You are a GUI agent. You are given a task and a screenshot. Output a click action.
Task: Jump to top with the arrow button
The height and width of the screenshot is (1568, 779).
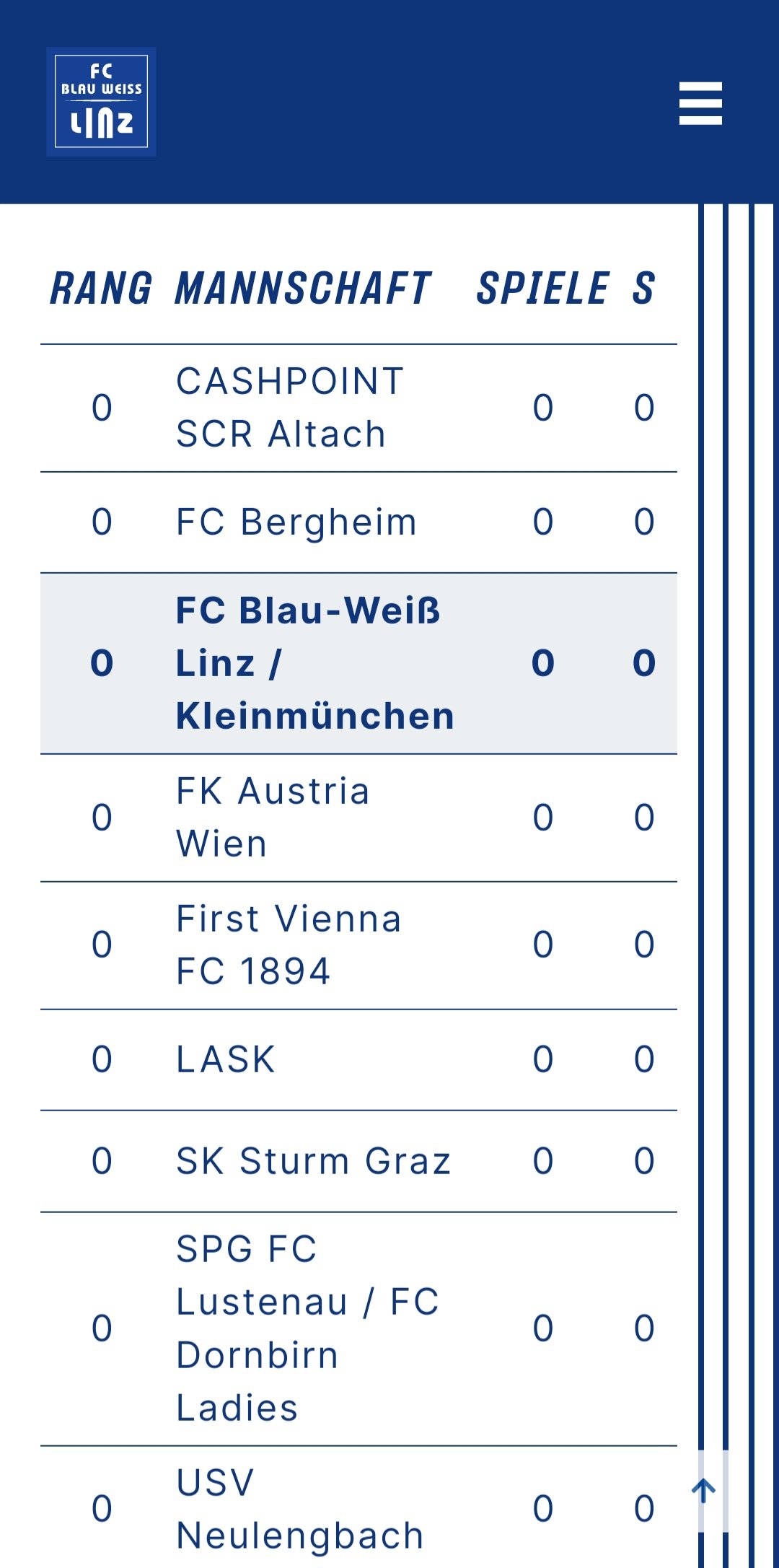click(x=703, y=1491)
